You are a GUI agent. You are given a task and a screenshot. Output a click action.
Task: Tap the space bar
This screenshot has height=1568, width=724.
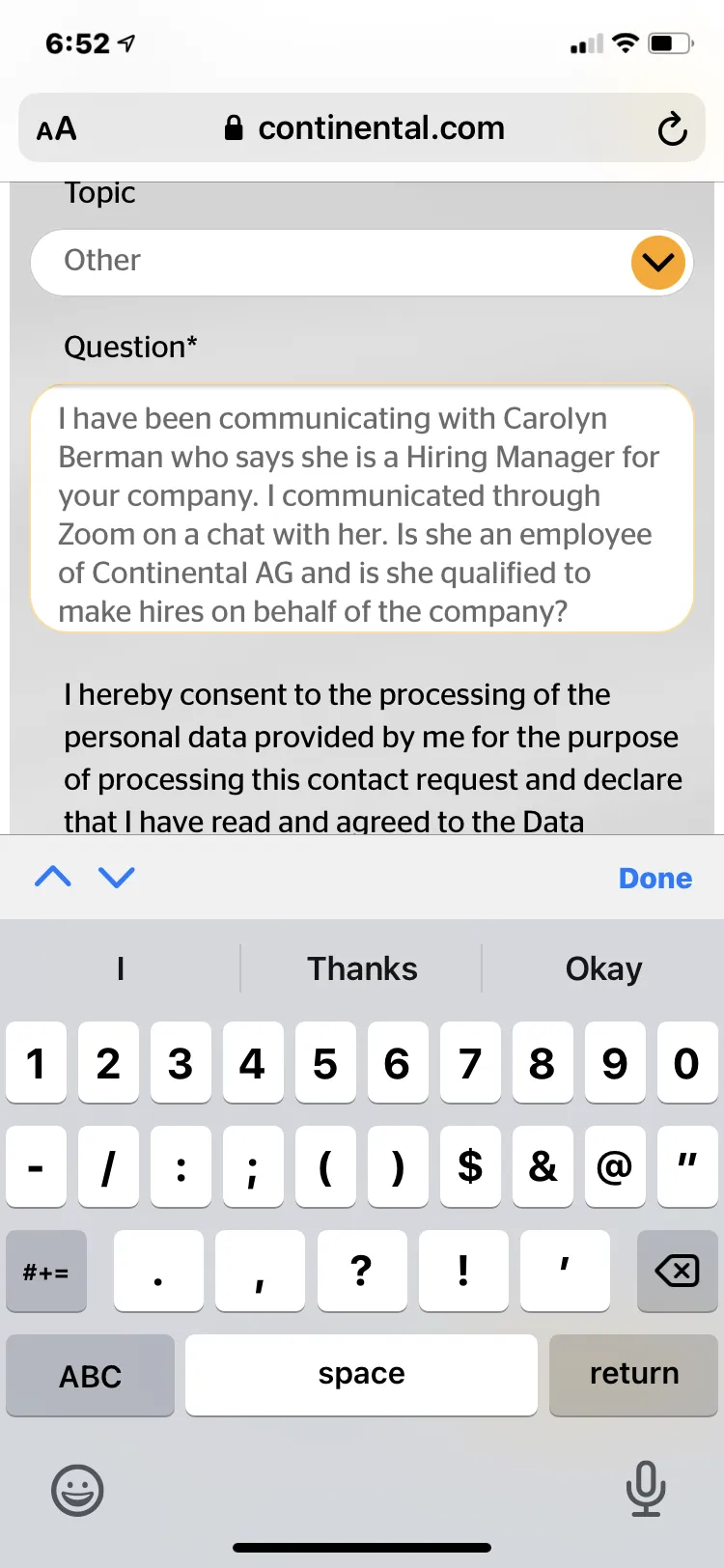[361, 1375]
